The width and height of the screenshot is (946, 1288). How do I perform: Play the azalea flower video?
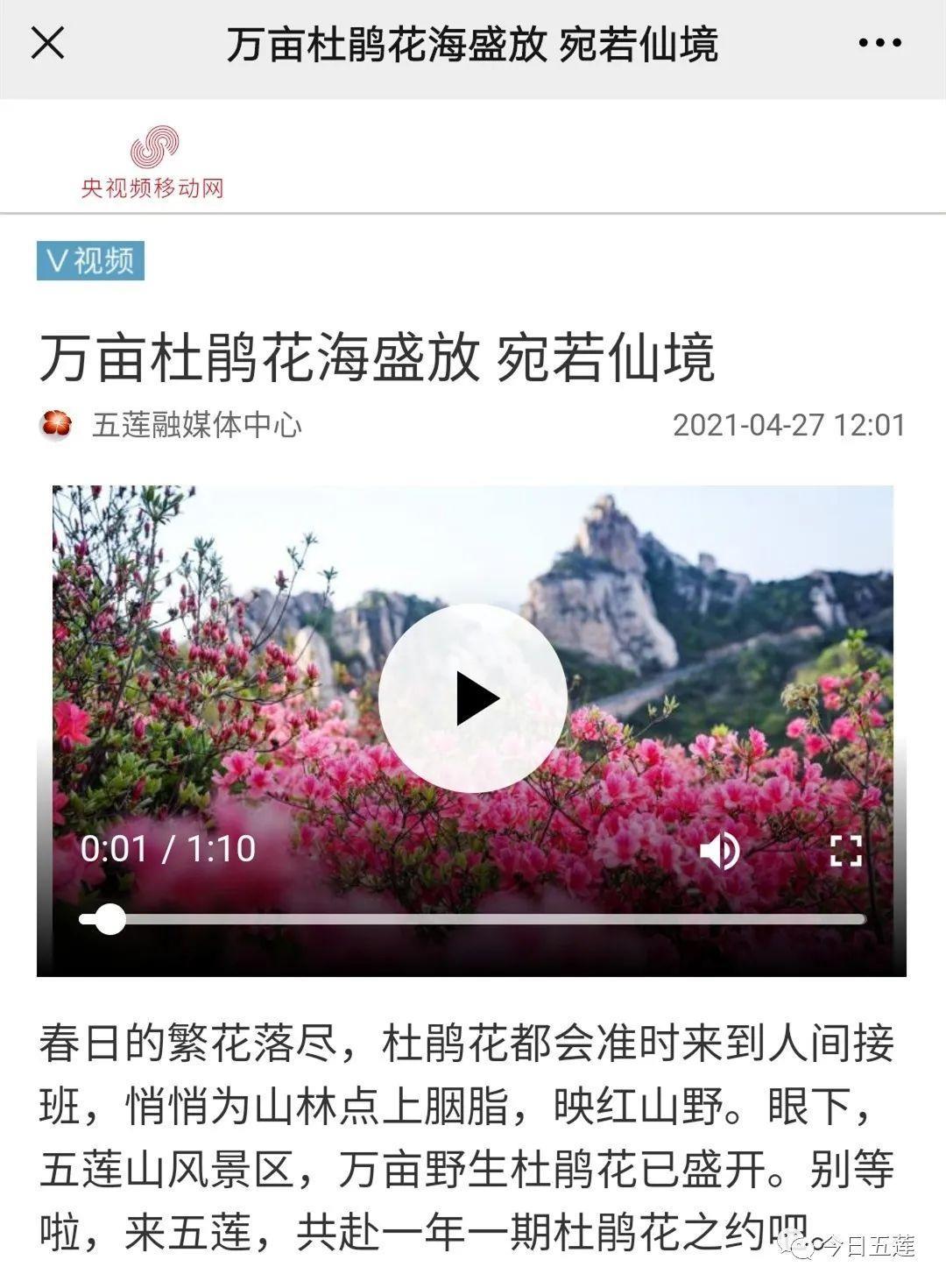[473, 699]
